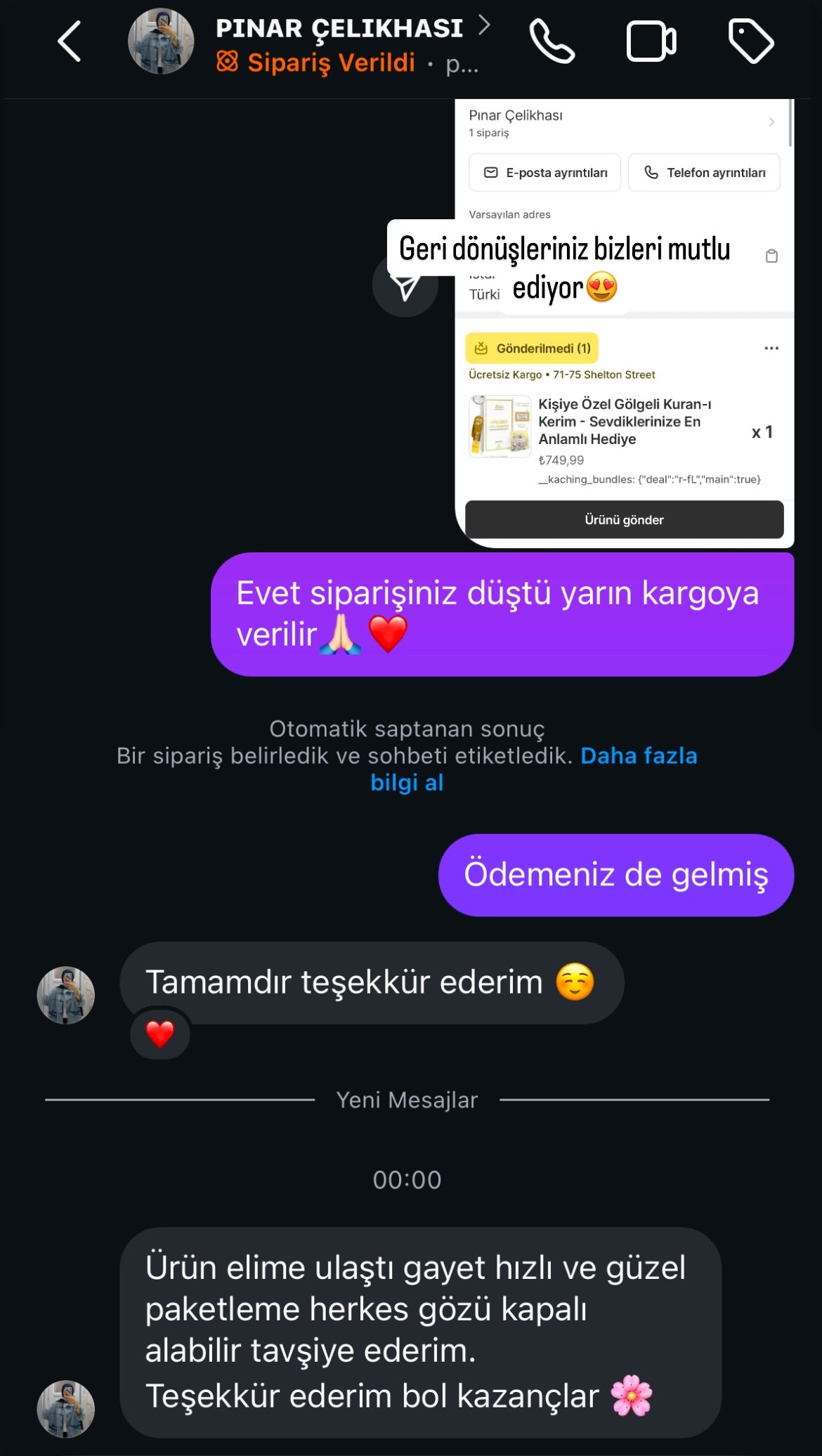Start a voice call with Pınar

(552, 42)
